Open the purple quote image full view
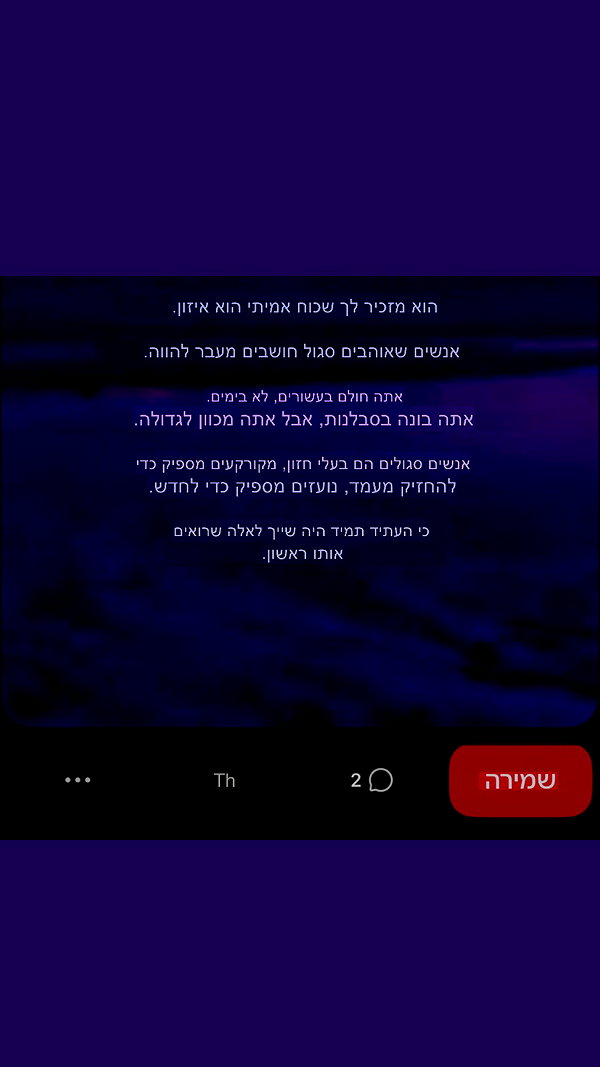The width and height of the screenshot is (600, 1067). (300, 502)
